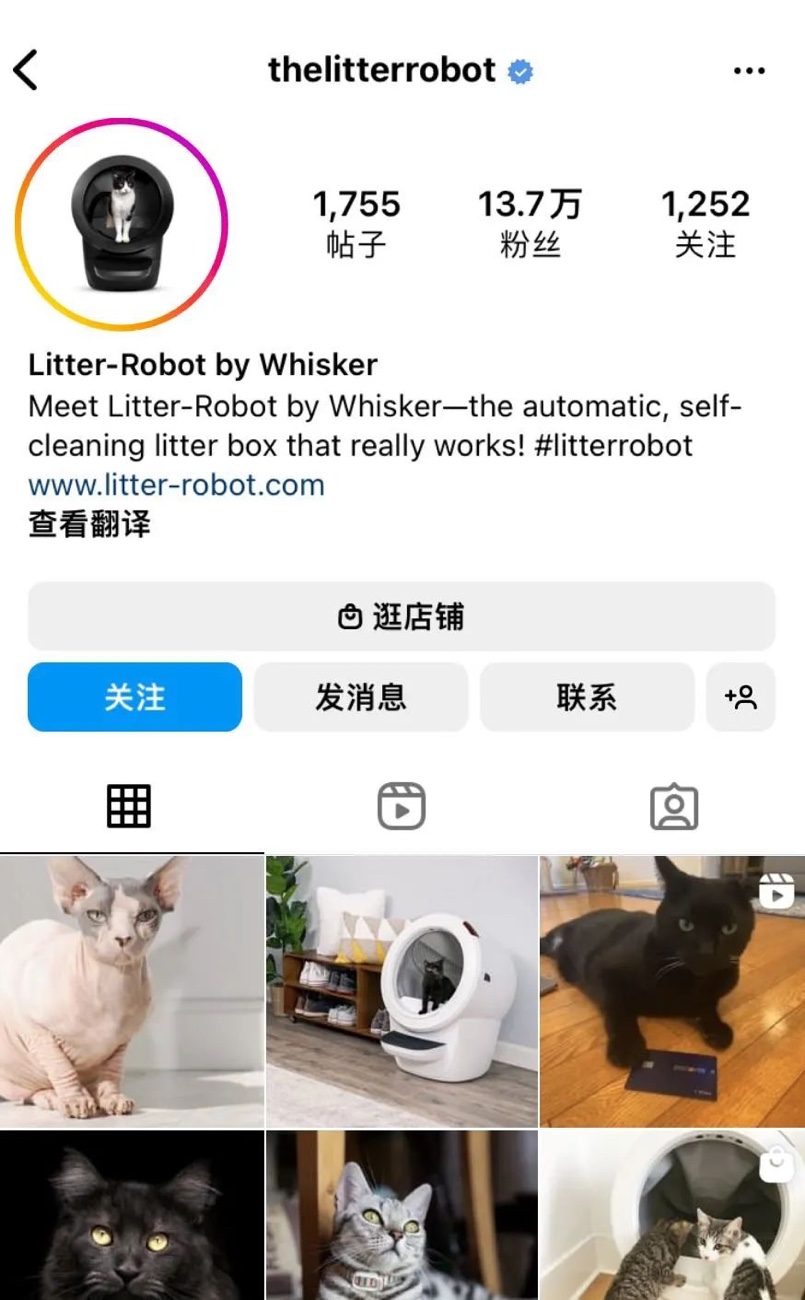This screenshot has width=805, height=1300.
Task: Switch to the tagged photos tab
Action: (x=674, y=806)
